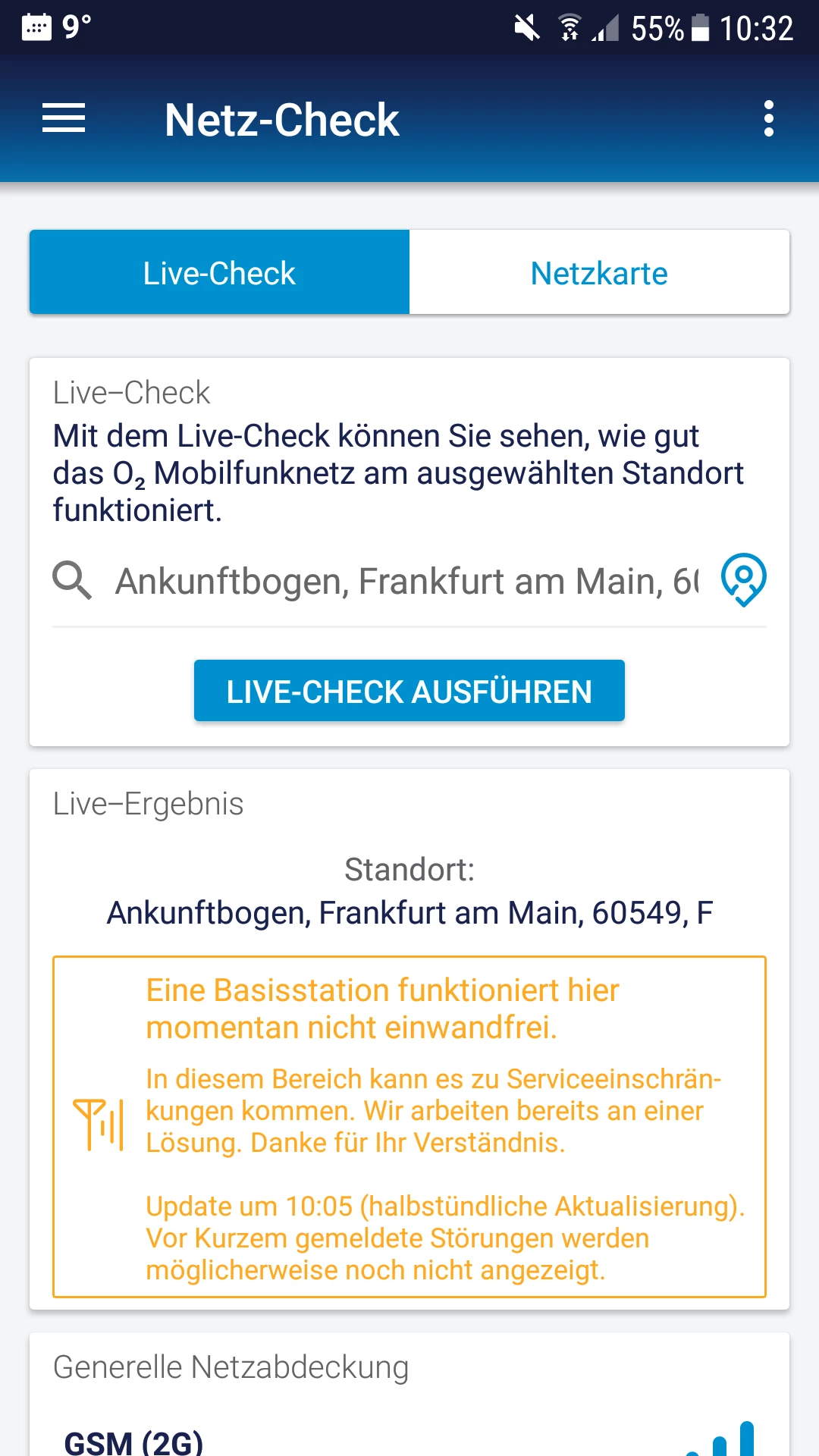The image size is (819, 1456).
Task: Switch to the Netzkarte tab
Action: (599, 273)
